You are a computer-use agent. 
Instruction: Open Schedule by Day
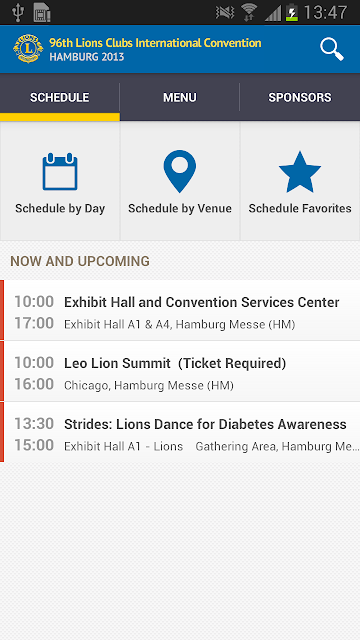[60, 181]
